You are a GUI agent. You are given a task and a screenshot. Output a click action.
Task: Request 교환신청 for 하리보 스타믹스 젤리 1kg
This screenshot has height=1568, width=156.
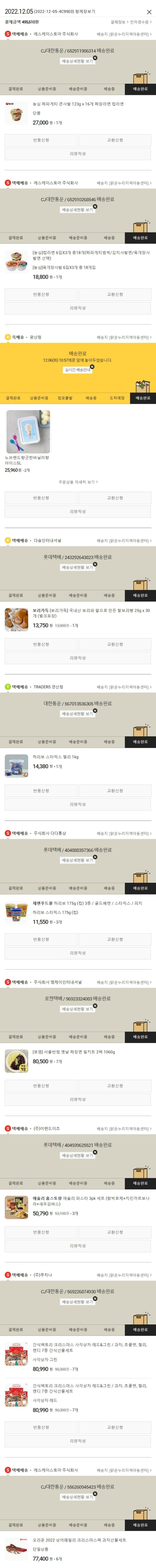(x=115, y=791)
